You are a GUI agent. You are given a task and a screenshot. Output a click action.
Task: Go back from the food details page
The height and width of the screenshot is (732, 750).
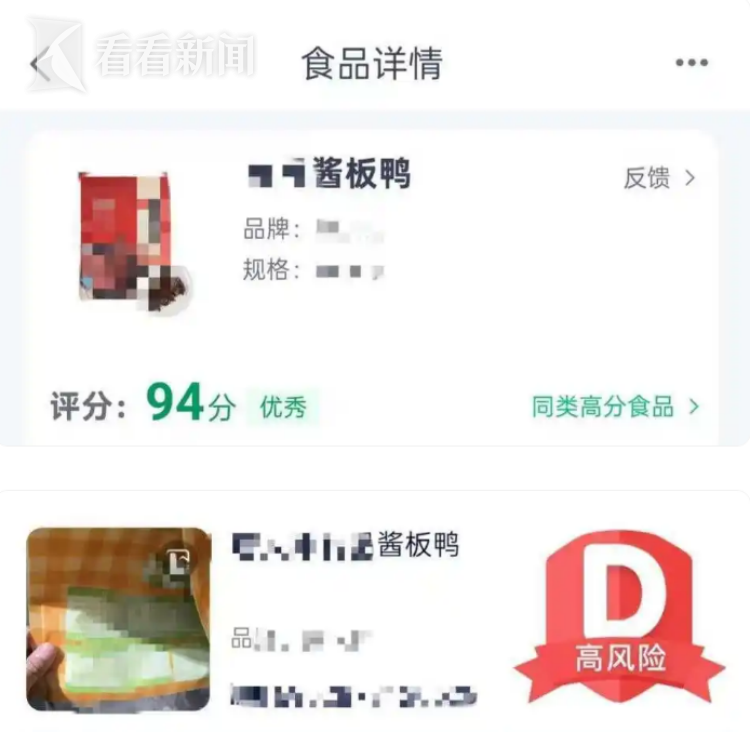39,64
